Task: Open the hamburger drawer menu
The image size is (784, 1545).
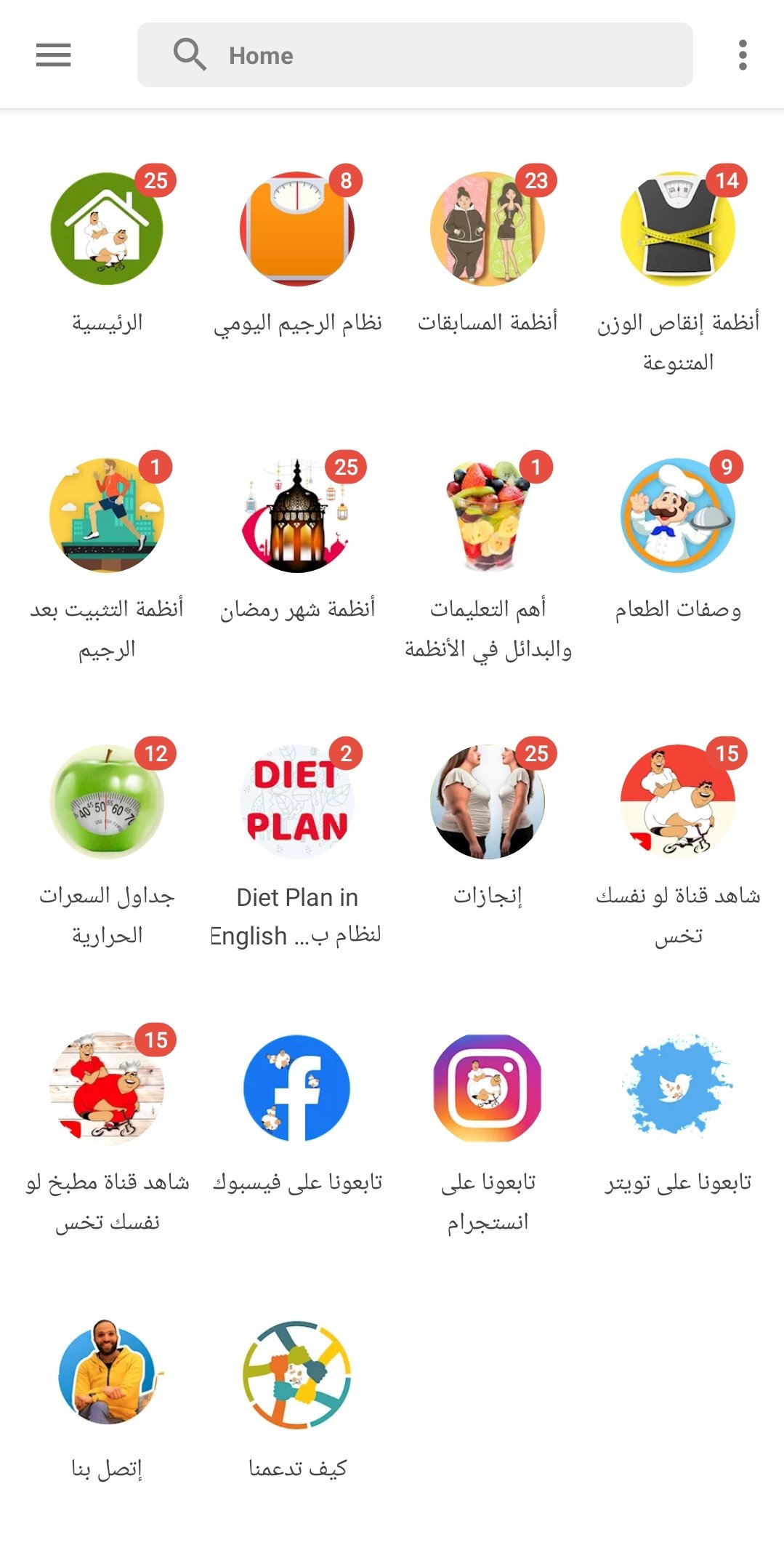Action: 53,55
